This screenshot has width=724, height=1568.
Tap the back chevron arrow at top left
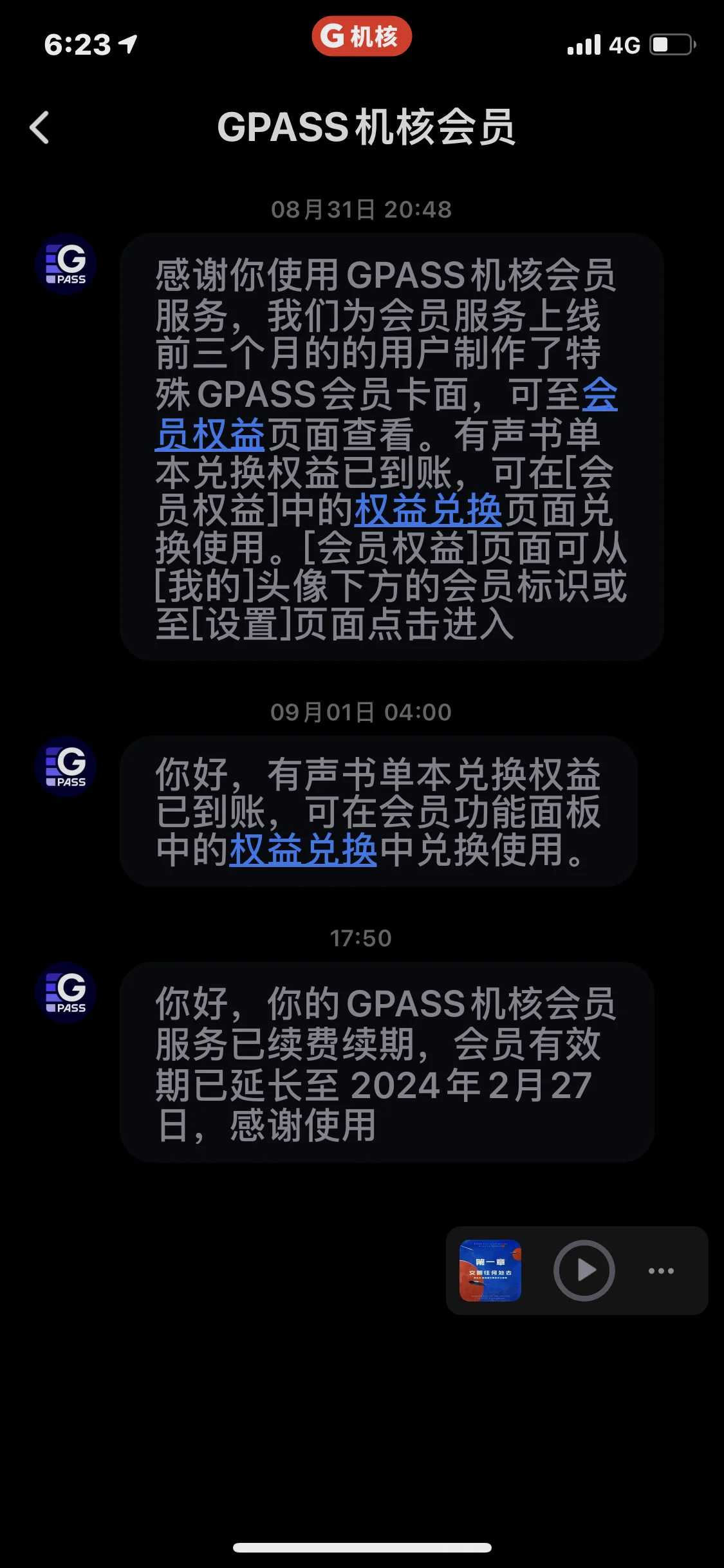tap(40, 127)
